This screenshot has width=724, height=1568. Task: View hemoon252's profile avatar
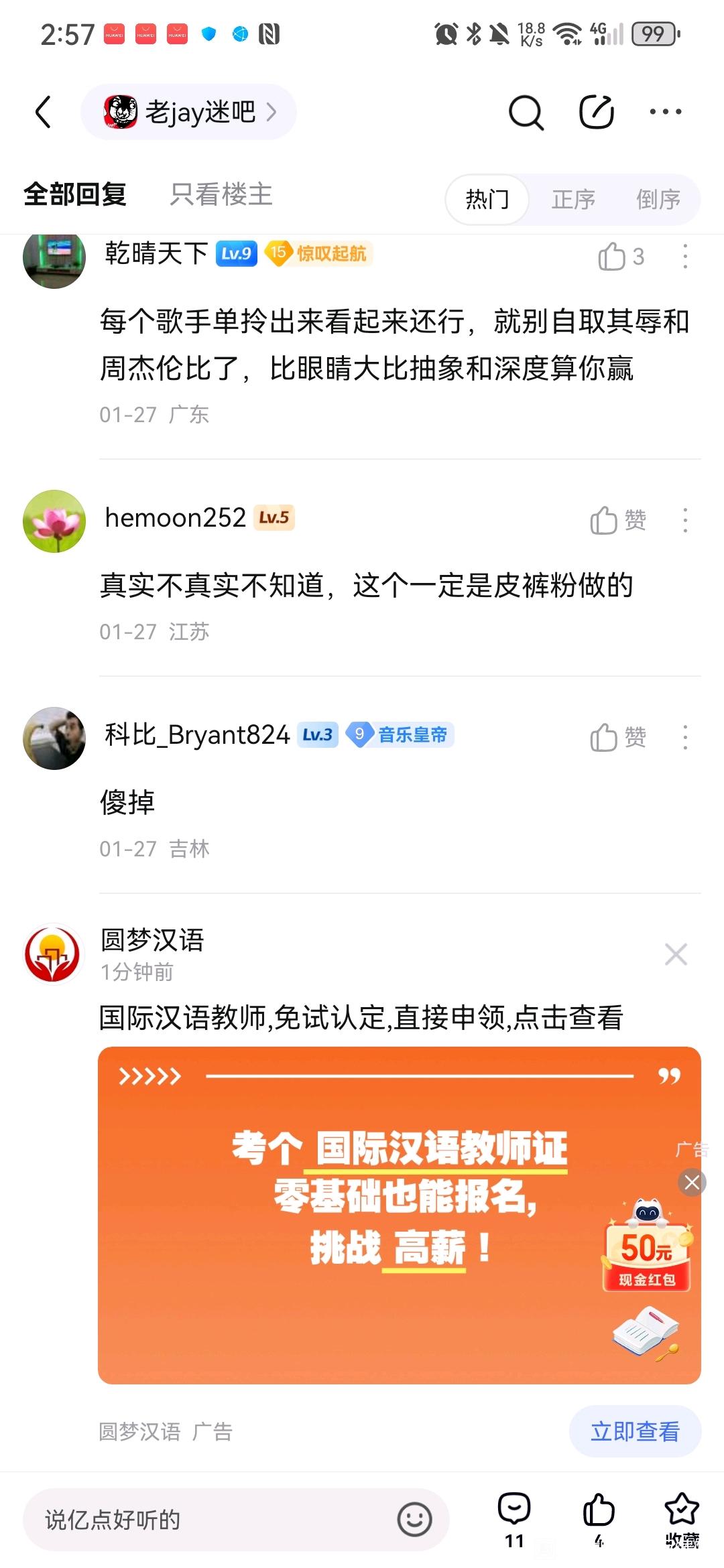(x=54, y=521)
